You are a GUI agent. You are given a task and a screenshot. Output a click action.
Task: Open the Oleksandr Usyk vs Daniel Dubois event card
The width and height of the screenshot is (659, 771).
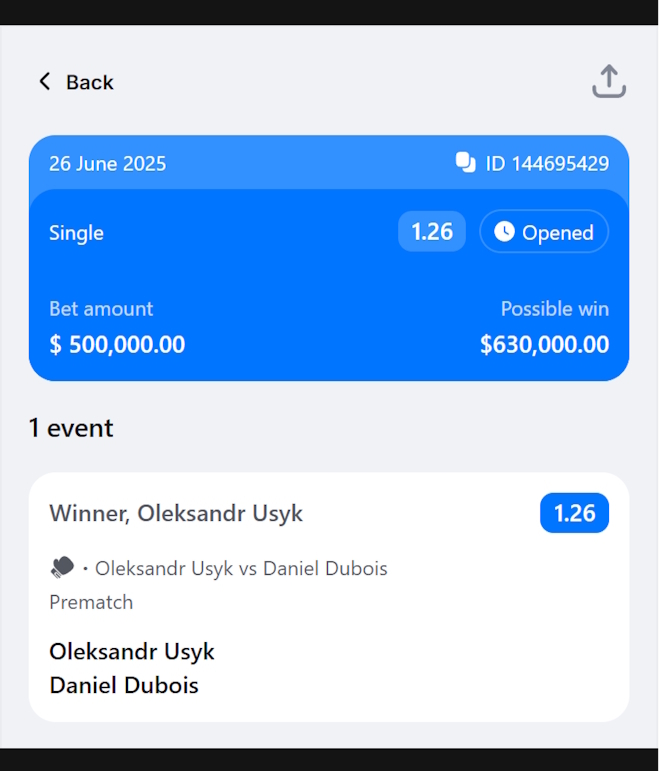coord(328,597)
